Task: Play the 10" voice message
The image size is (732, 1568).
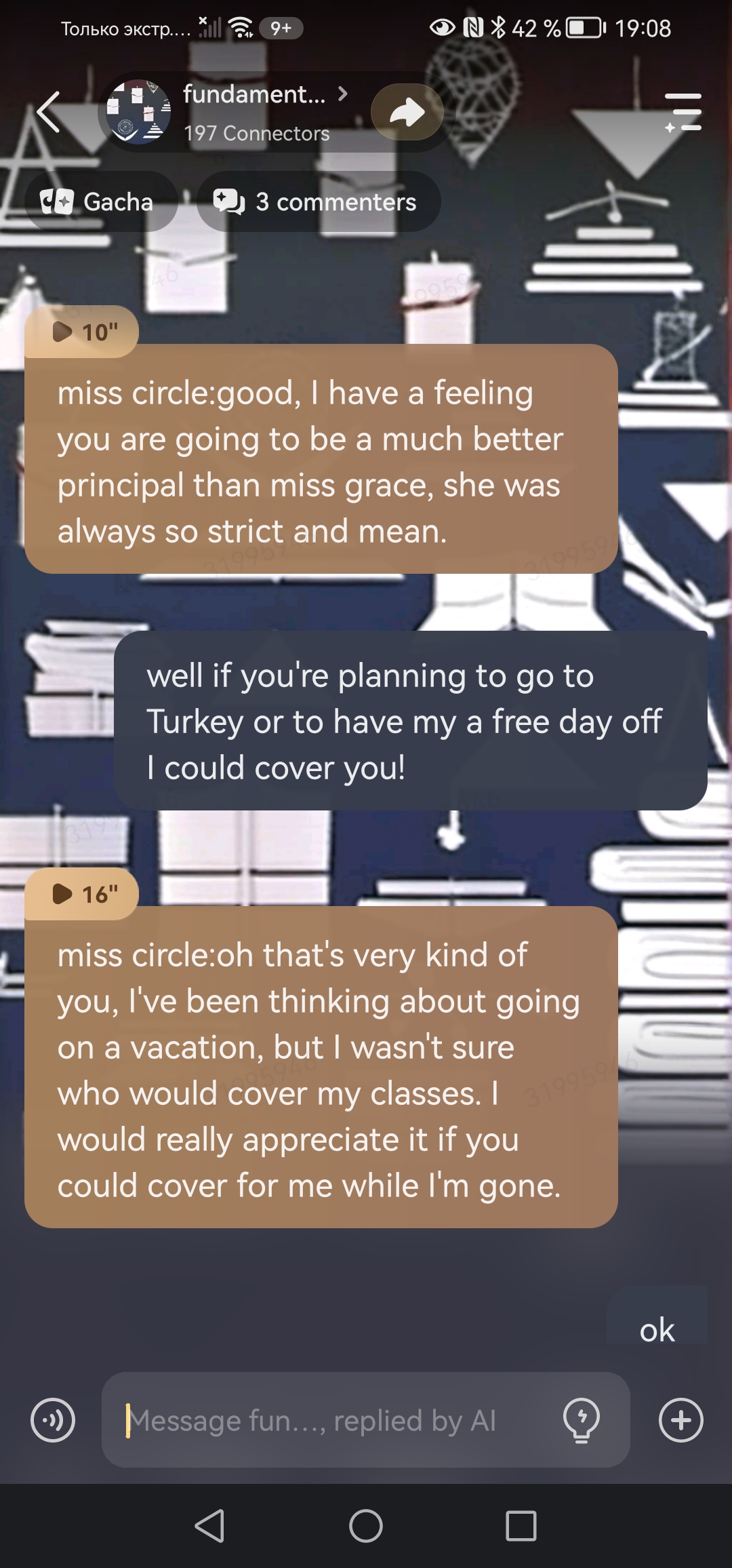Action: click(x=83, y=332)
